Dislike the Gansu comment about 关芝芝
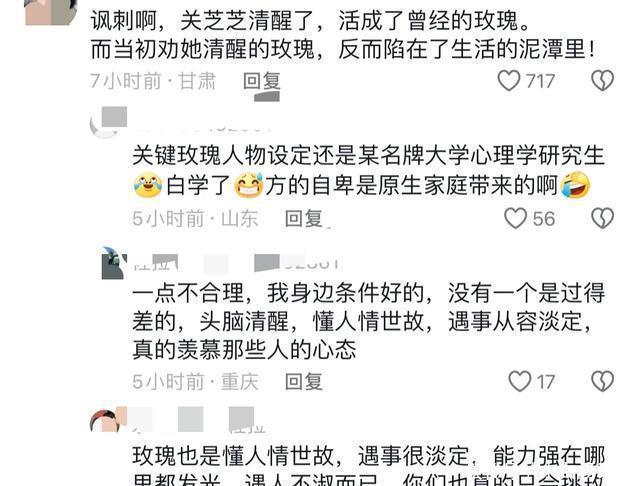Screen dimensions: 640x486 (x=602, y=81)
